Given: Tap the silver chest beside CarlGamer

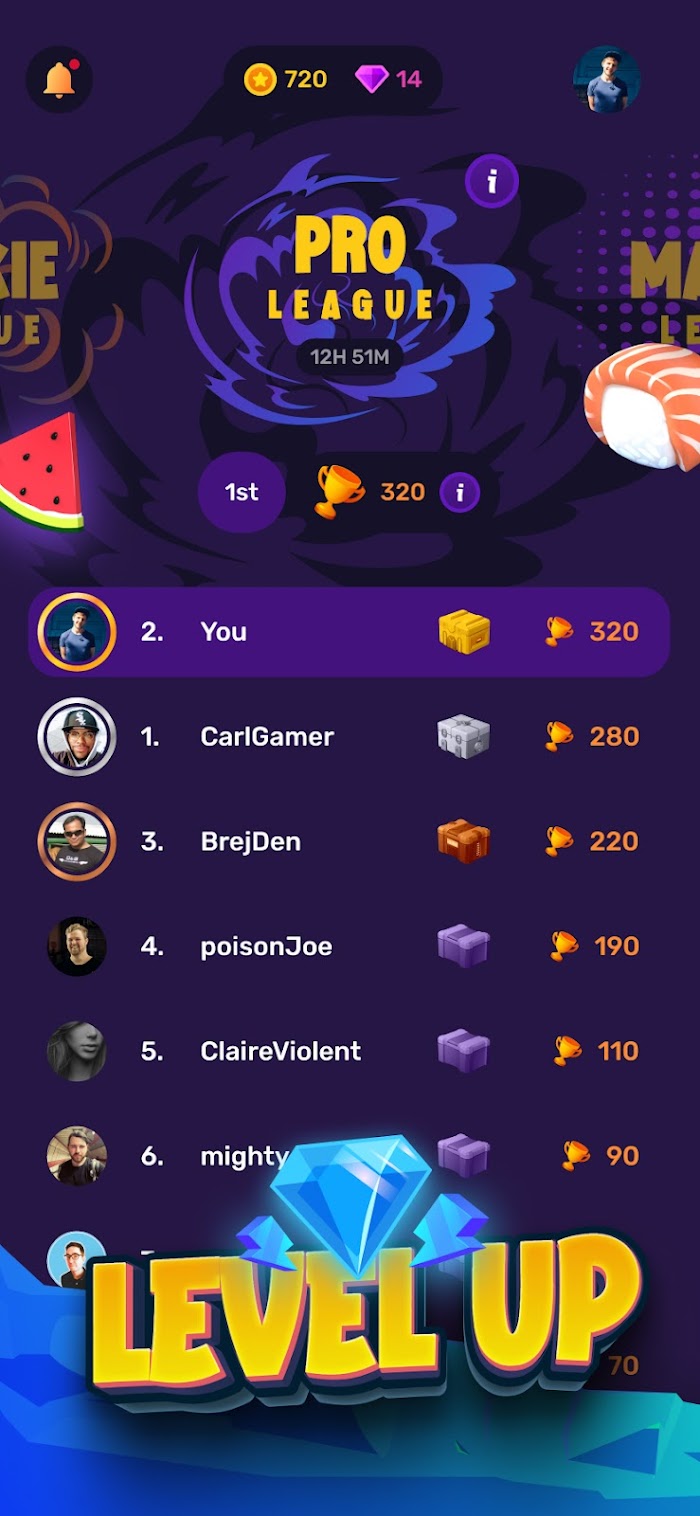Looking at the screenshot, I should click(x=464, y=737).
